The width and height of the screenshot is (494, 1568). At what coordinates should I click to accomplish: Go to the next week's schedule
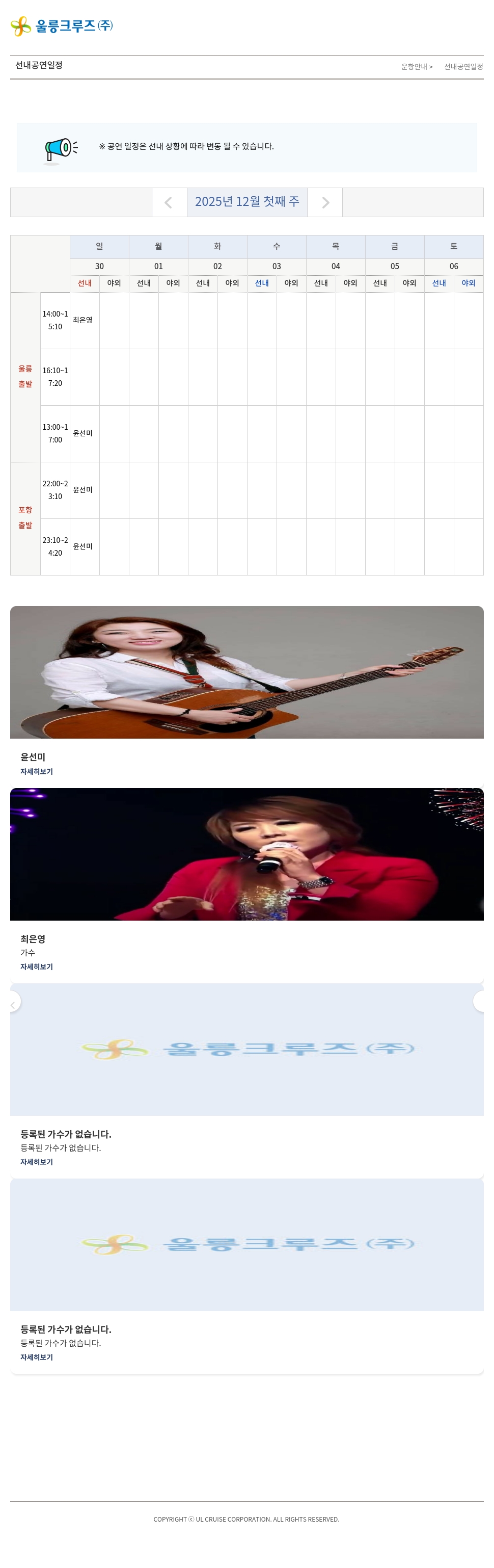pos(325,202)
